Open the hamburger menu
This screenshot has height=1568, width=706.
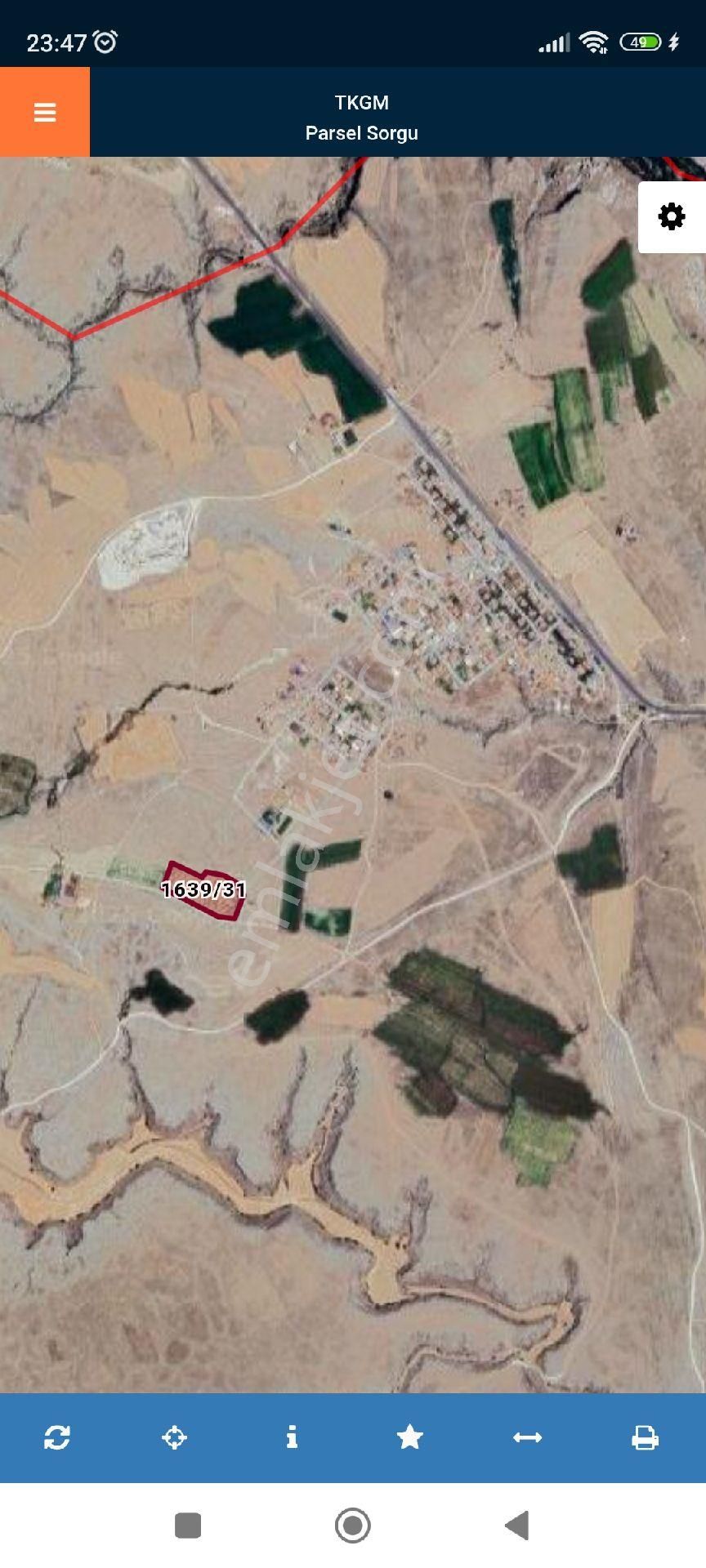(45, 112)
